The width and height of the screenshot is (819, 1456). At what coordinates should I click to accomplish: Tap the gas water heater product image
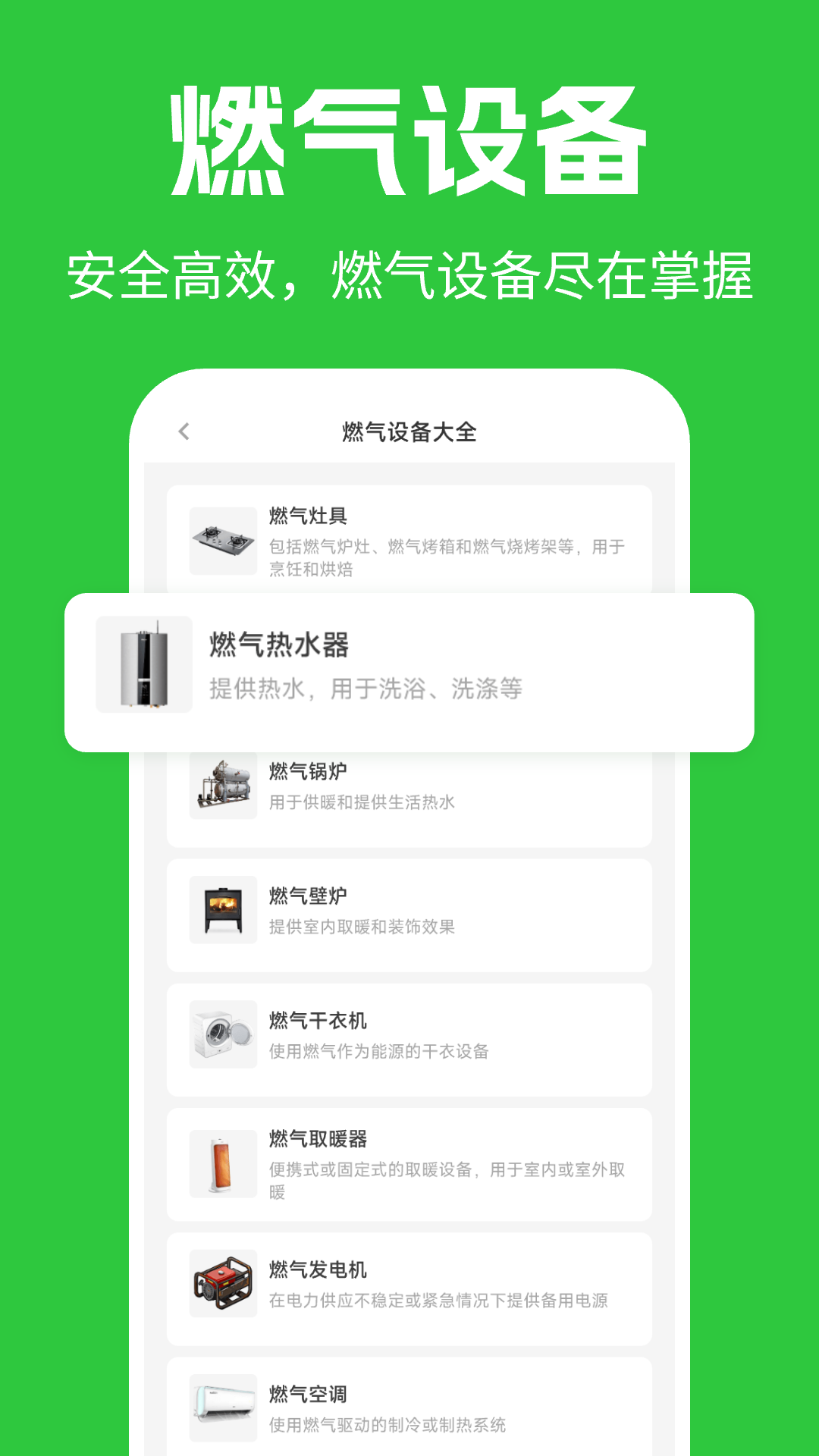144,667
